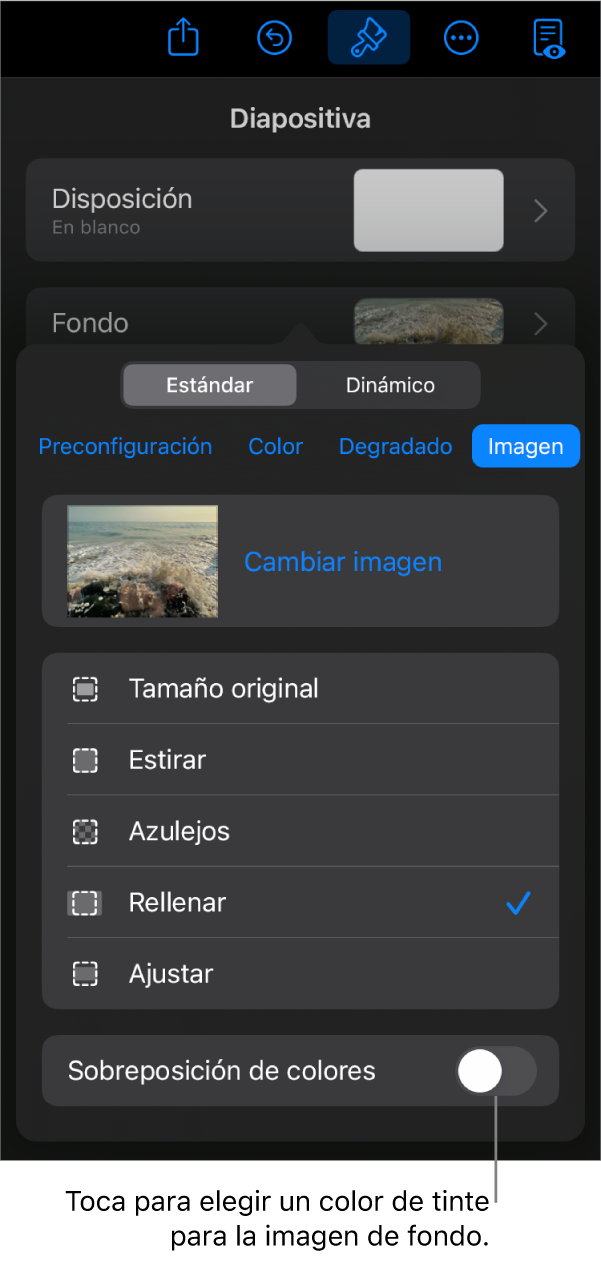Viewport: 601px width, 1263px height.
Task: Open the Disposición layout row
Action: (x=300, y=210)
